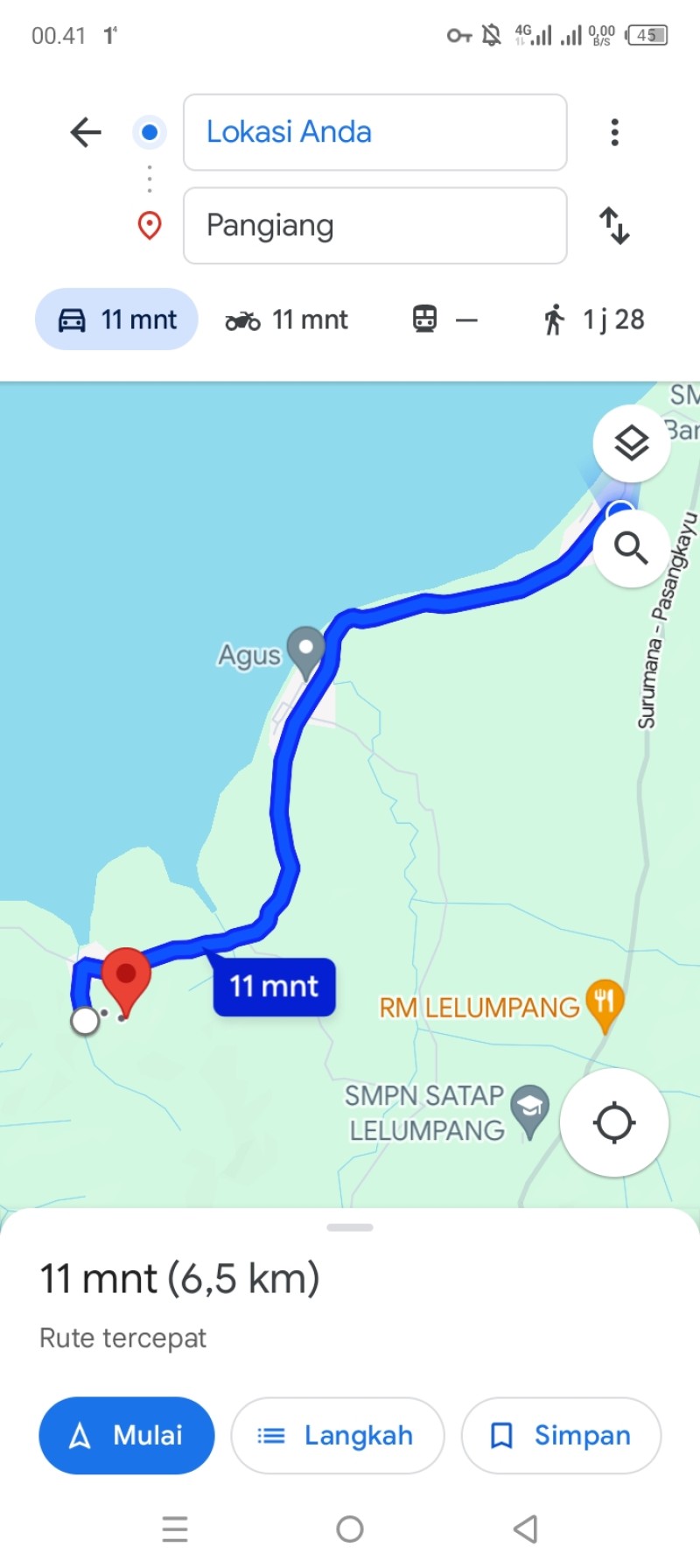Open the map layers button

pyautogui.click(x=631, y=443)
